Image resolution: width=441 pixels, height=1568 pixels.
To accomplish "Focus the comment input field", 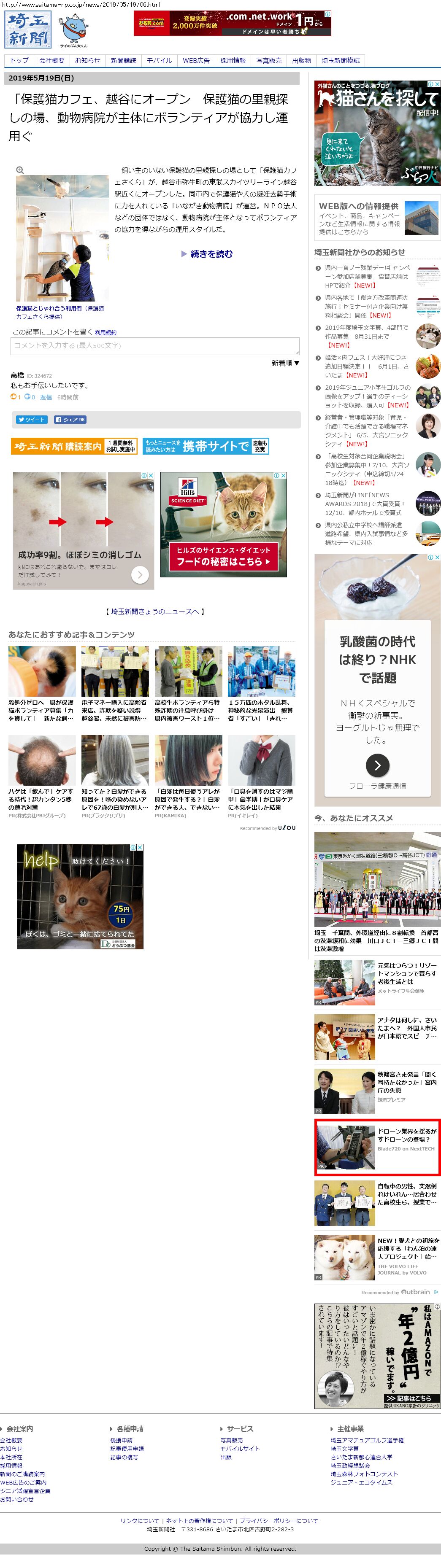I will click(x=155, y=346).
